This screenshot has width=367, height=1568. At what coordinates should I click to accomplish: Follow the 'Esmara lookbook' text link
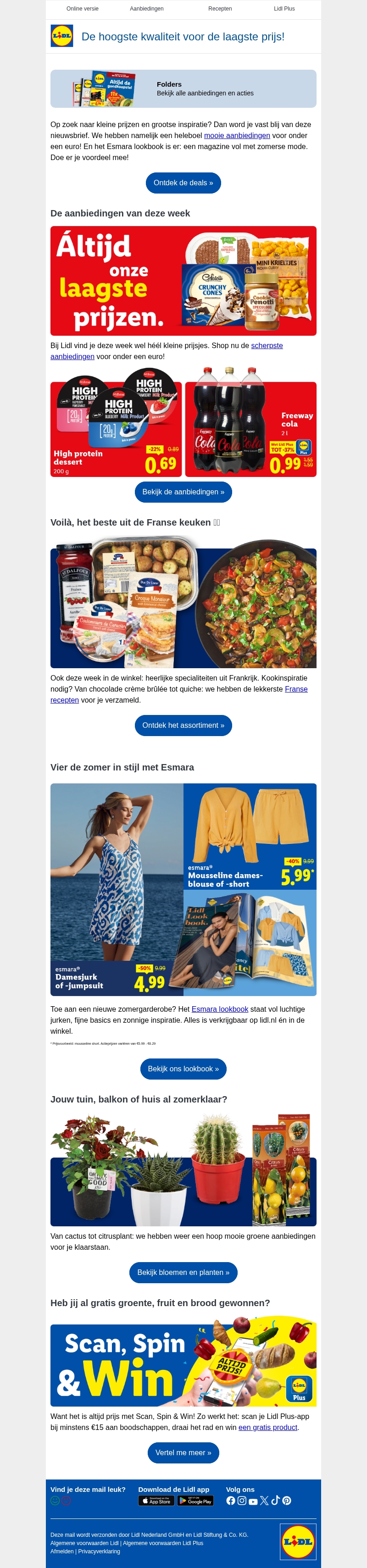coord(220,1009)
